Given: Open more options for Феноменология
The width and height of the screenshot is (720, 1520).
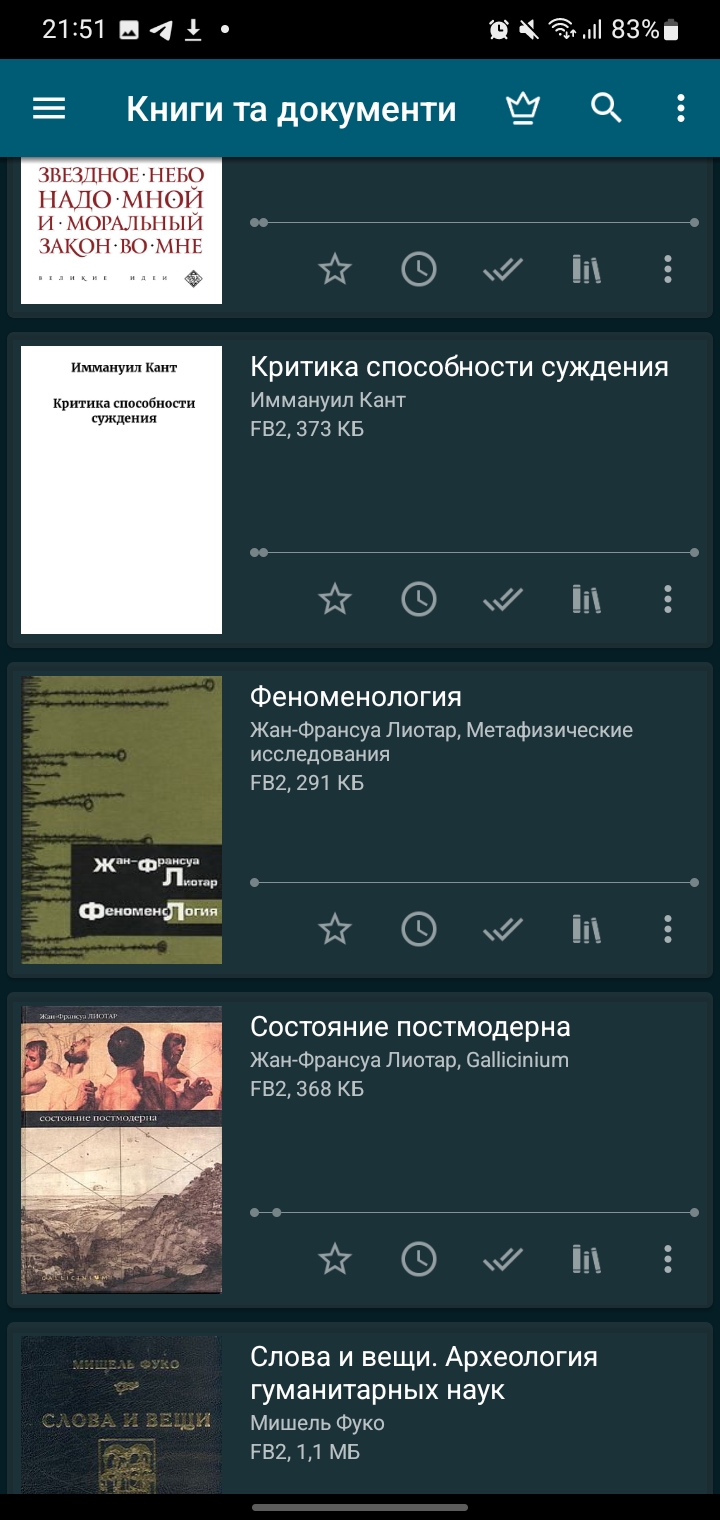Looking at the screenshot, I should pyautogui.click(x=668, y=929).
